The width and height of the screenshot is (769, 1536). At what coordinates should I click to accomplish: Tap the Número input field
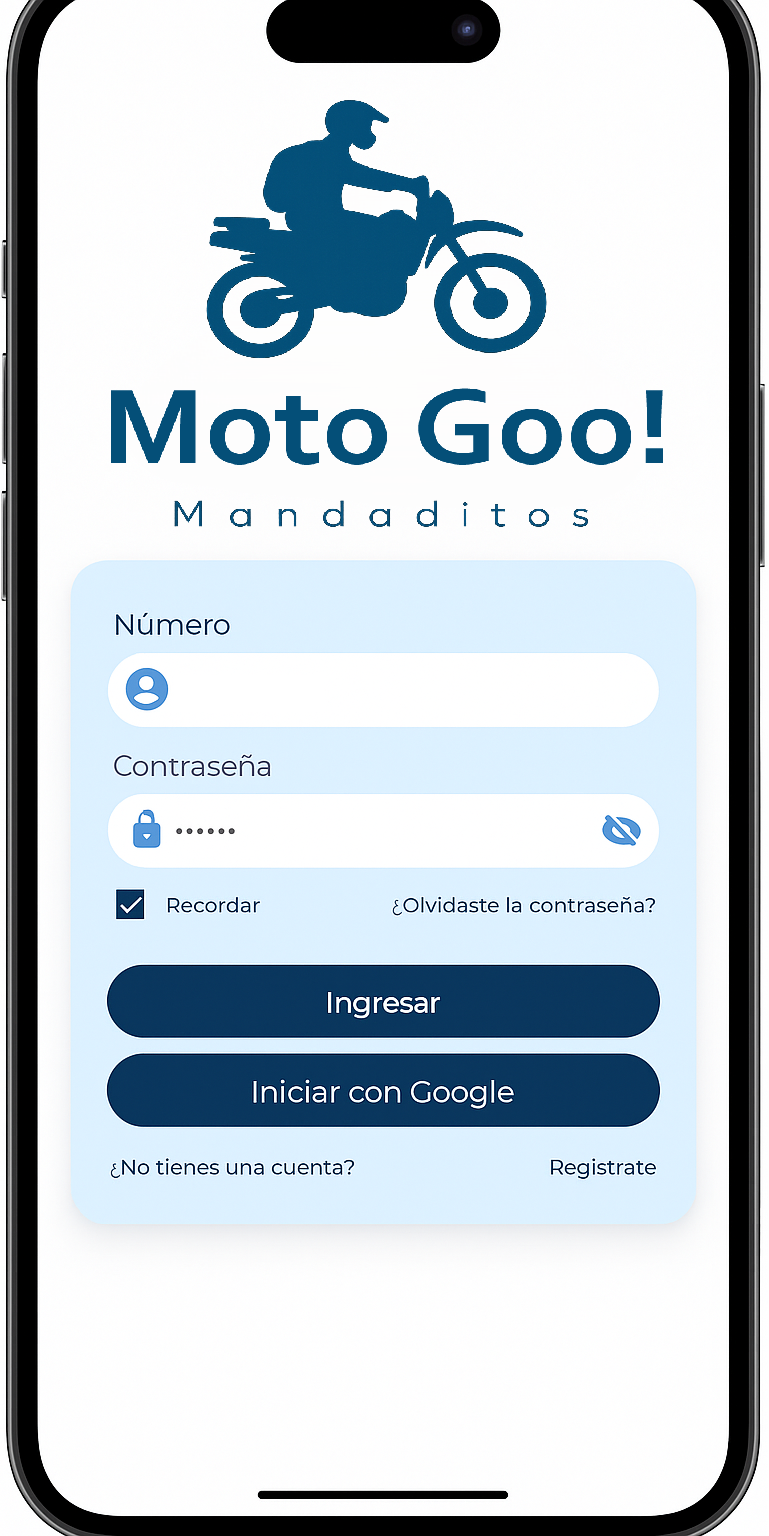383,690
